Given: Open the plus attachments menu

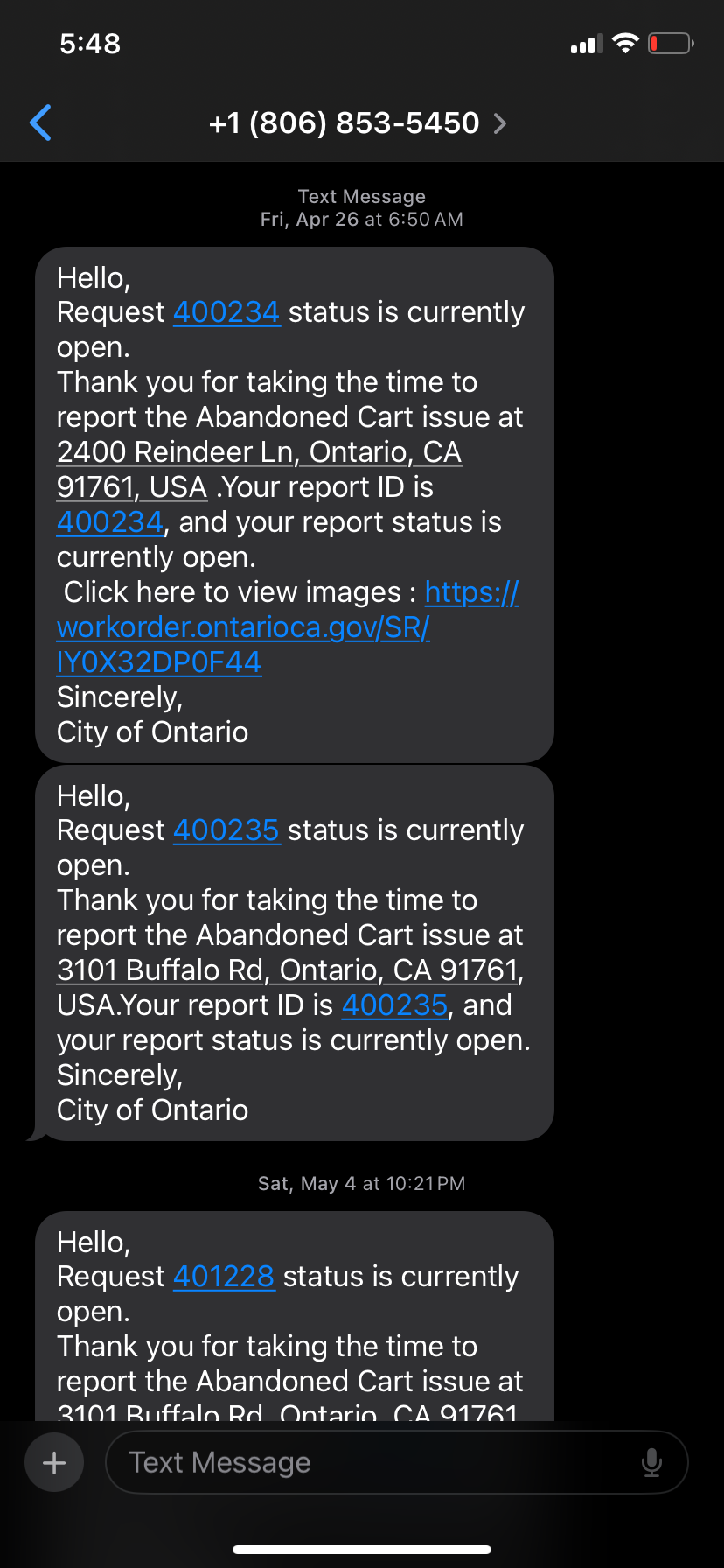Looking at the screenshot, I should (x=54, y=1462).
